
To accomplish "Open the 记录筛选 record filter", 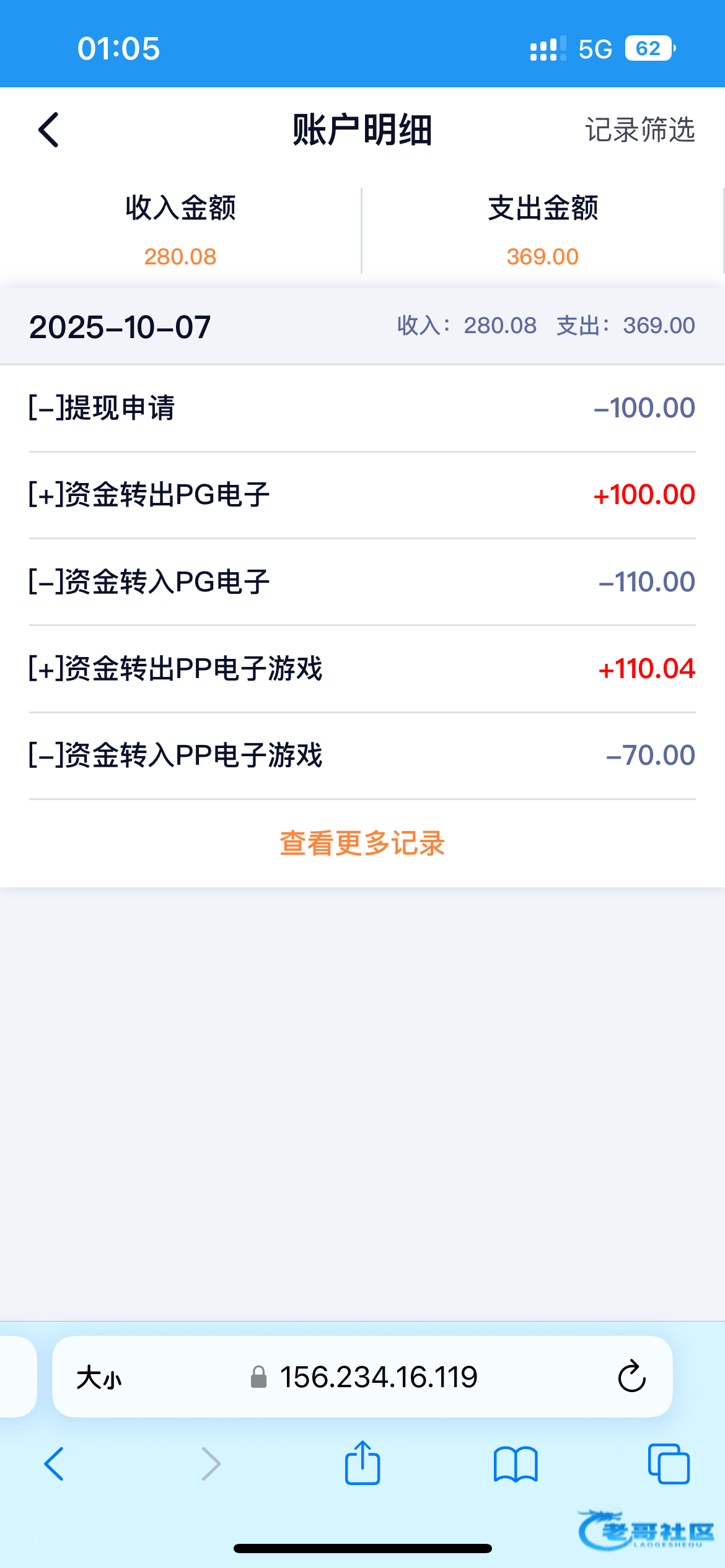I will [639, 130].
